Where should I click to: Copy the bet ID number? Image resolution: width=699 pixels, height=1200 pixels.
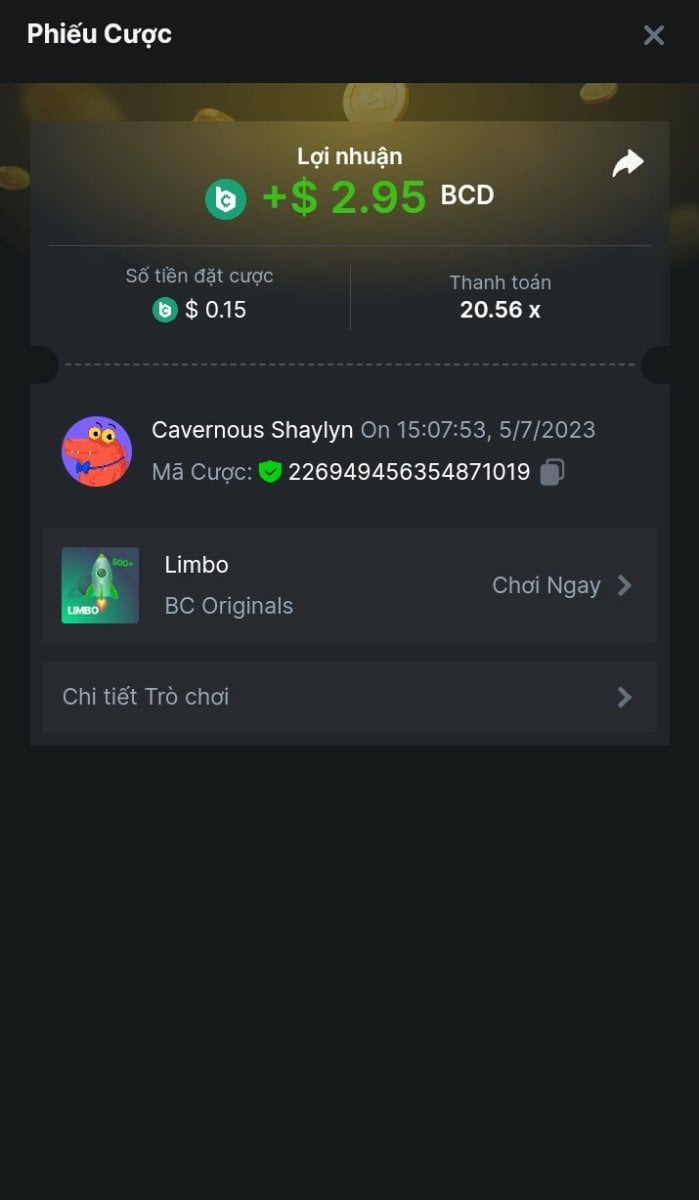[x=552, y=472]
